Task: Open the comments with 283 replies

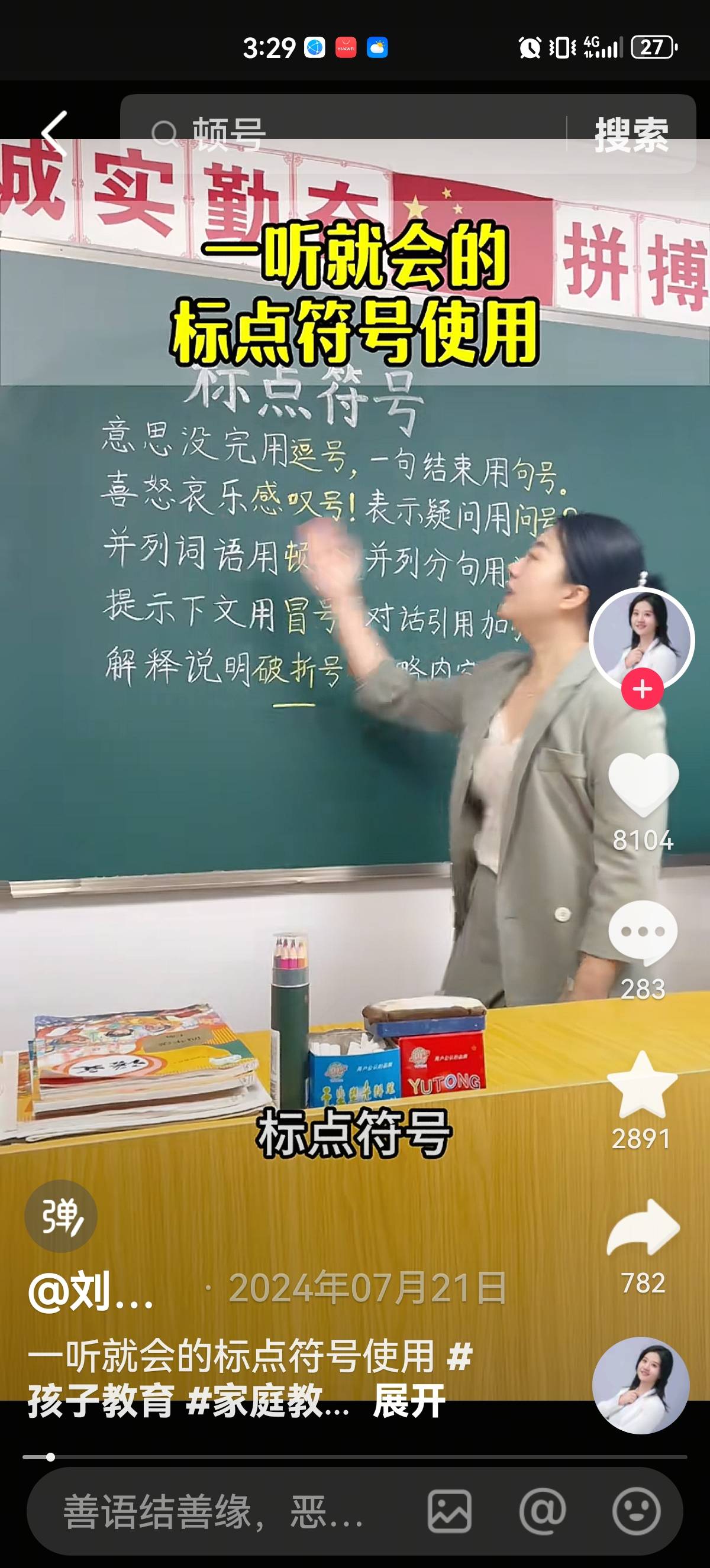Action: [x=643, y=932]
